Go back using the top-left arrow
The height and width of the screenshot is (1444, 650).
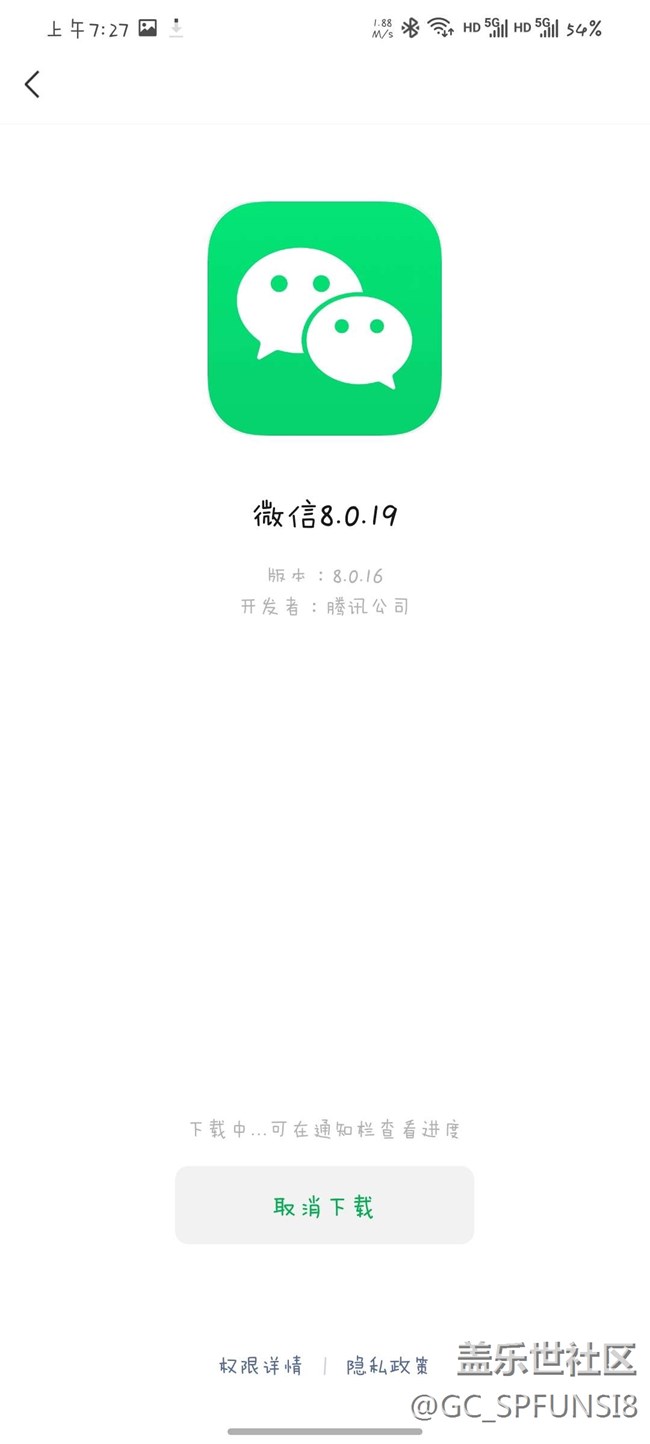pos(33,85)
